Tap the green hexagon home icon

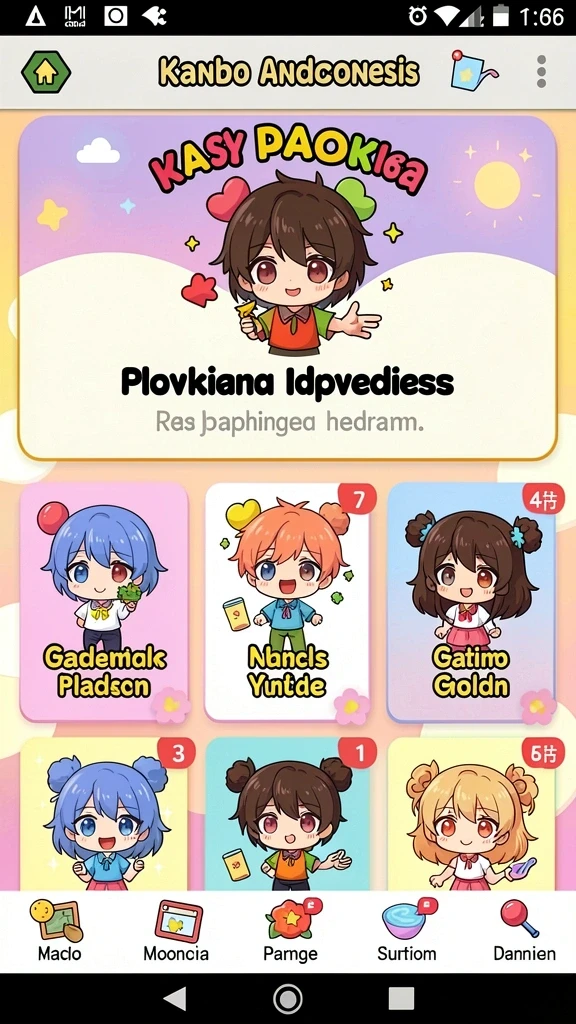click(x=46, y=72)
